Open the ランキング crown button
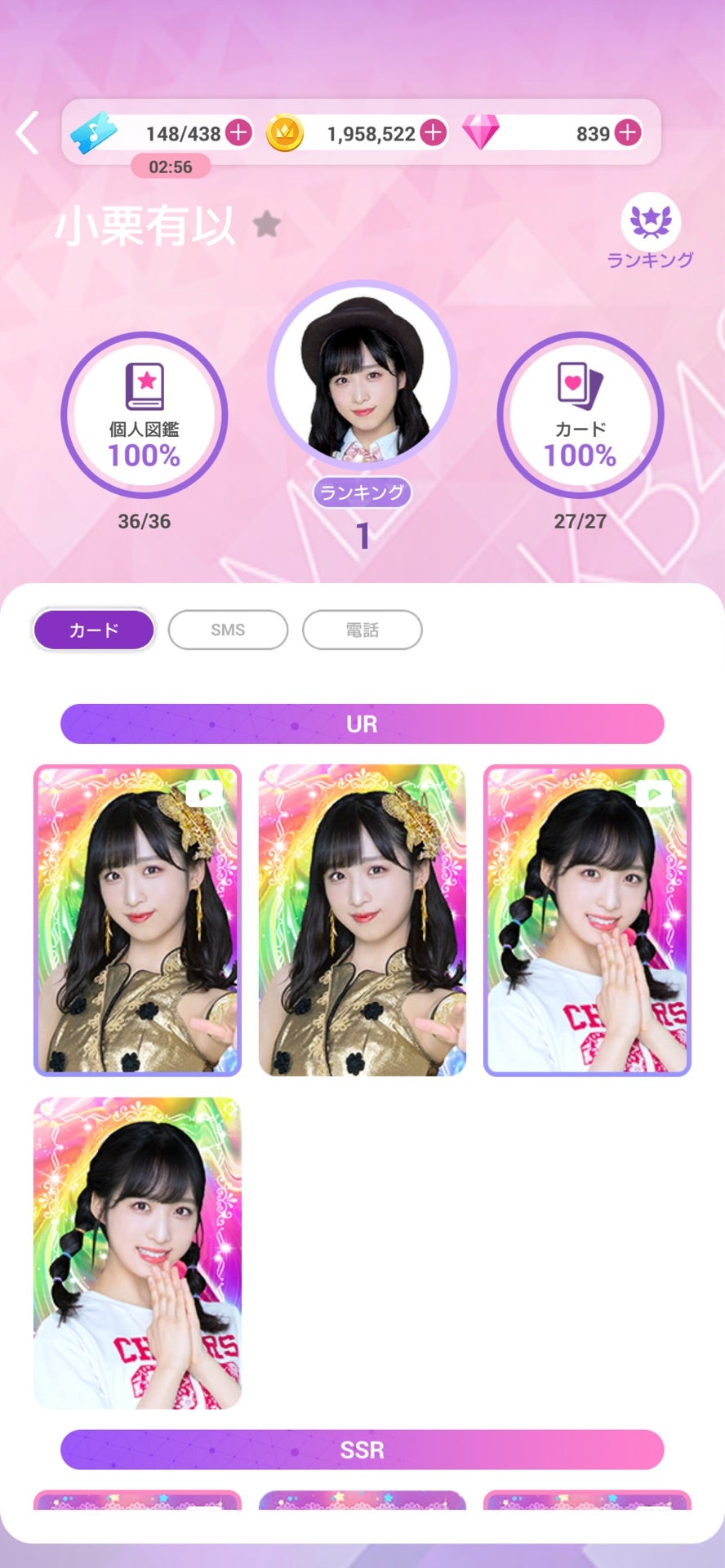The image size is (725, 1568). click(651, 230)
